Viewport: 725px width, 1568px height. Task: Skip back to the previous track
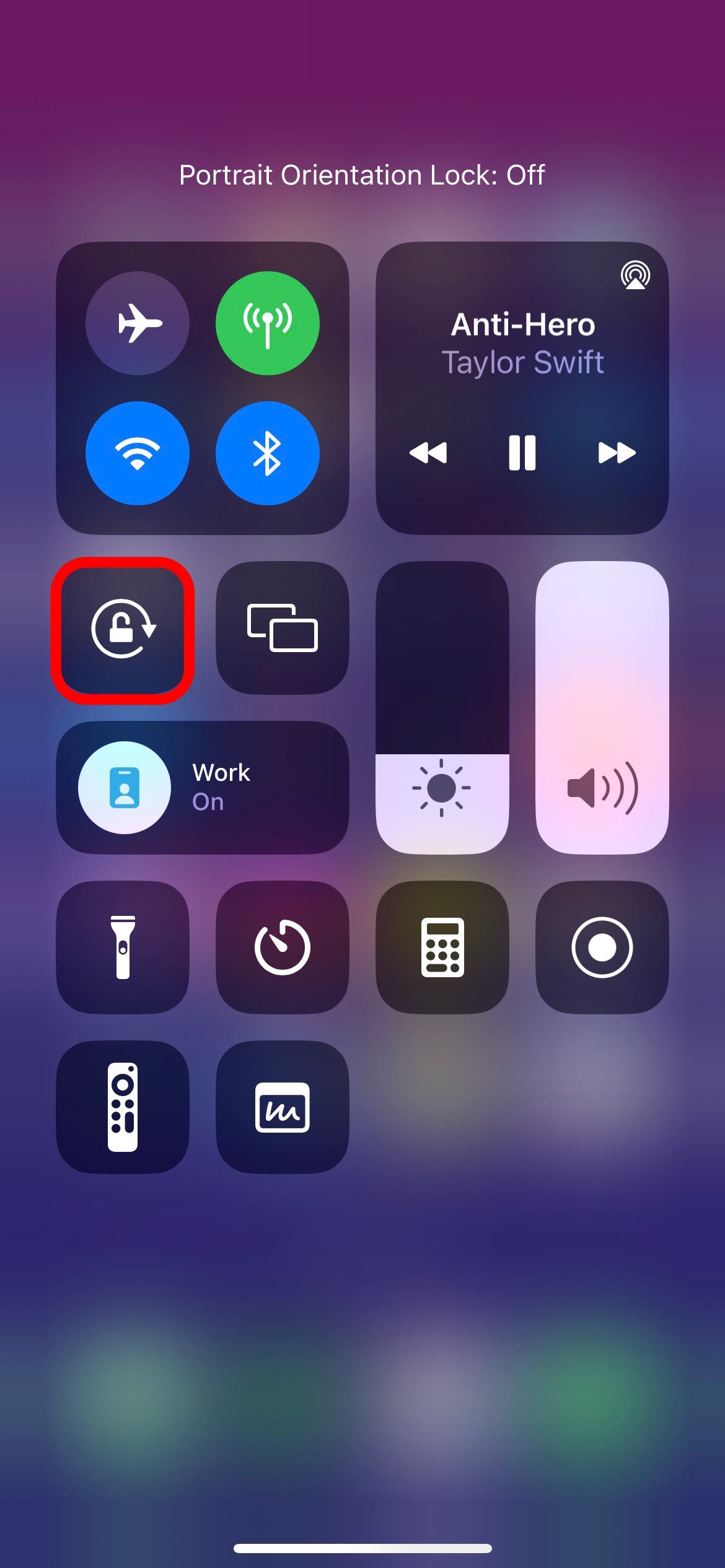(x=428, y=453)
